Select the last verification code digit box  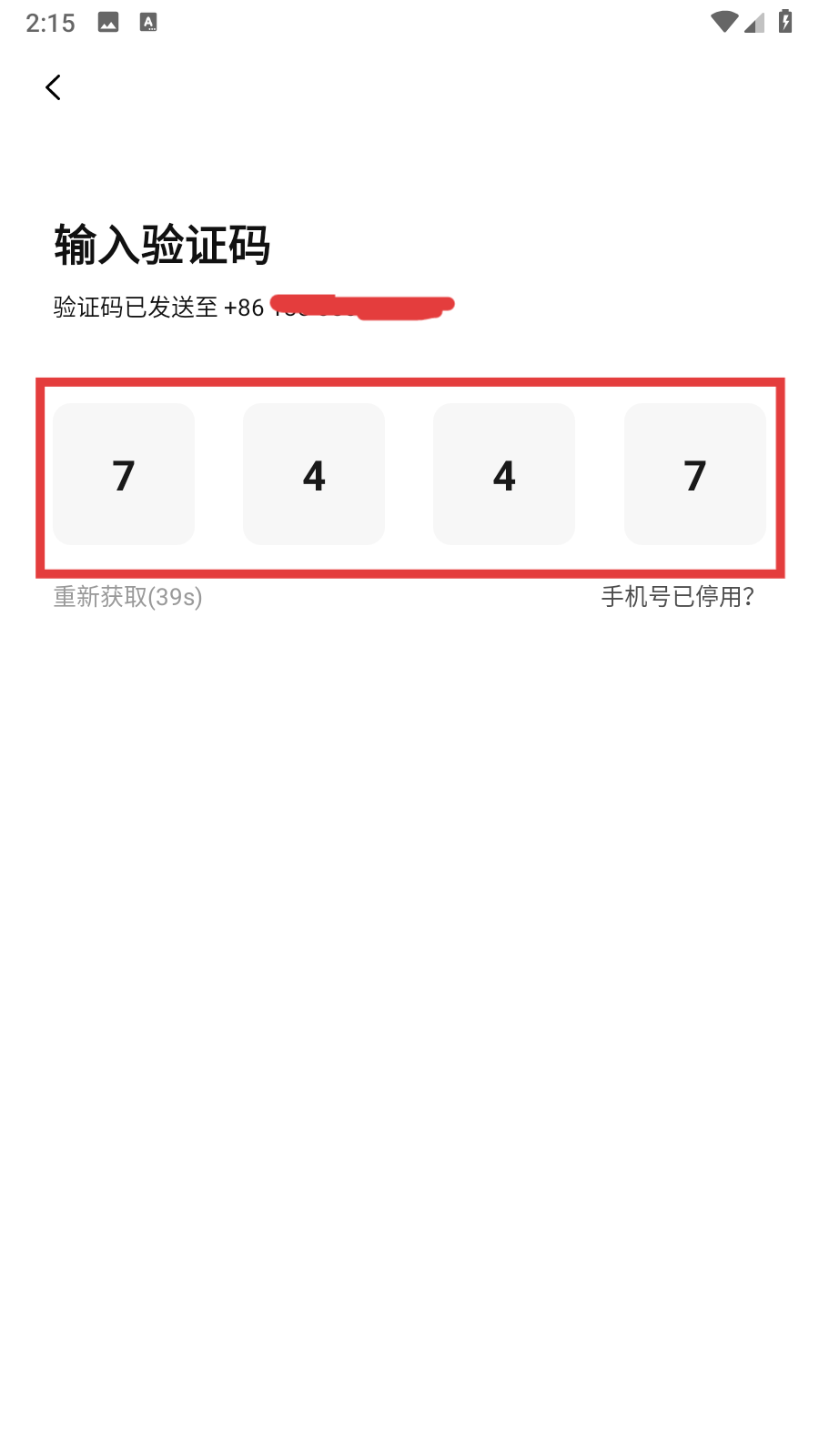pyautogui.click(x=694, y=474)
